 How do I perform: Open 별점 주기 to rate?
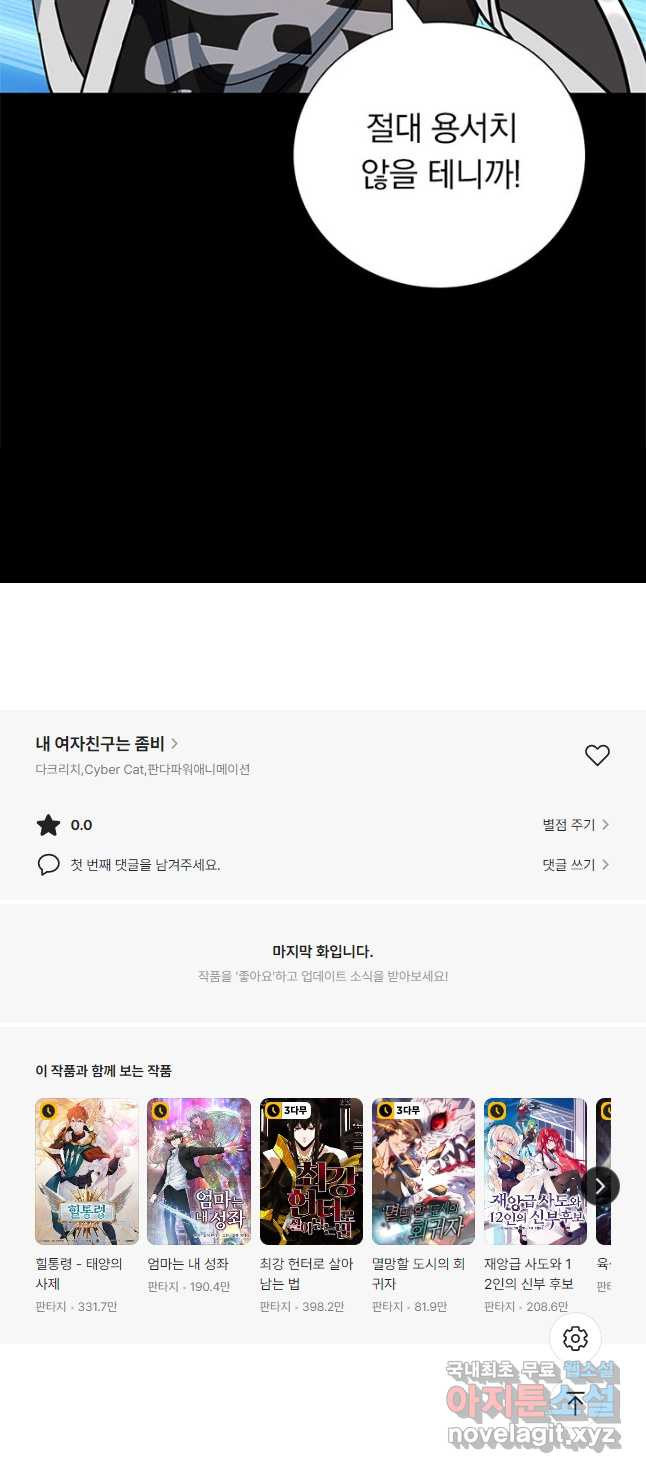pos(576,825)
